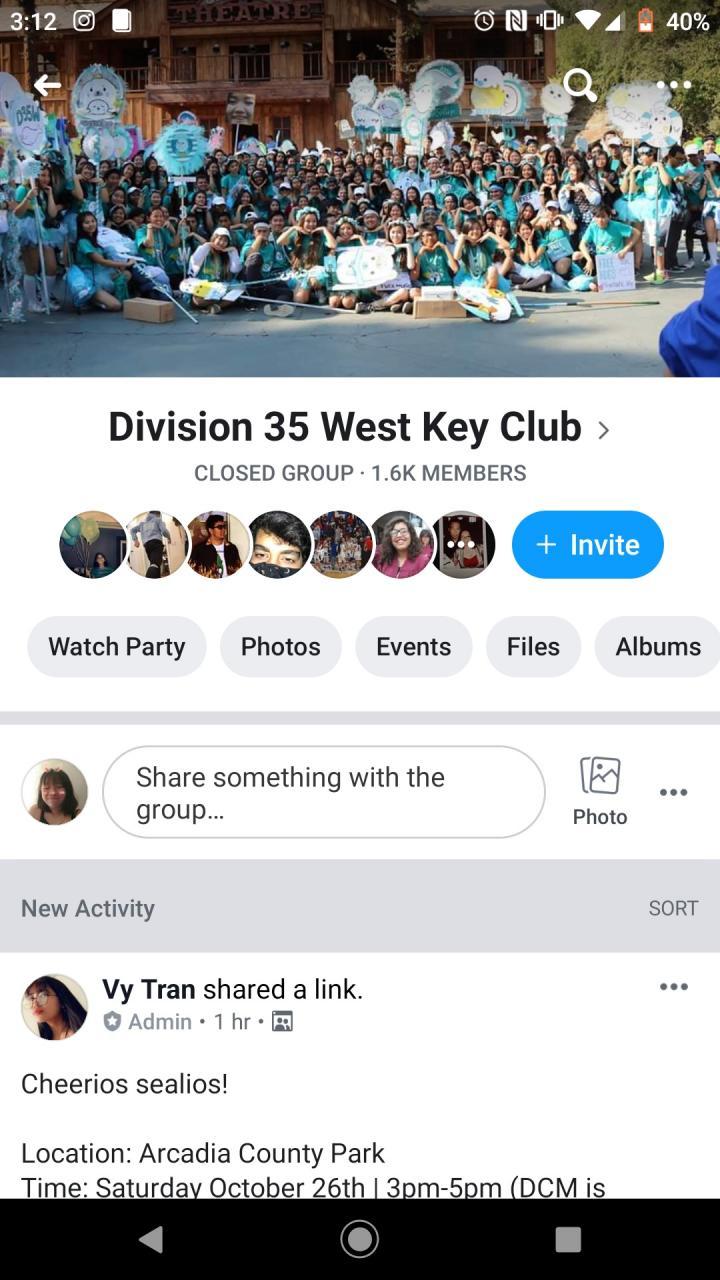Open options menu on Vy Tran's post
This screenshot has height=1280, width=720.
[673, 987]
